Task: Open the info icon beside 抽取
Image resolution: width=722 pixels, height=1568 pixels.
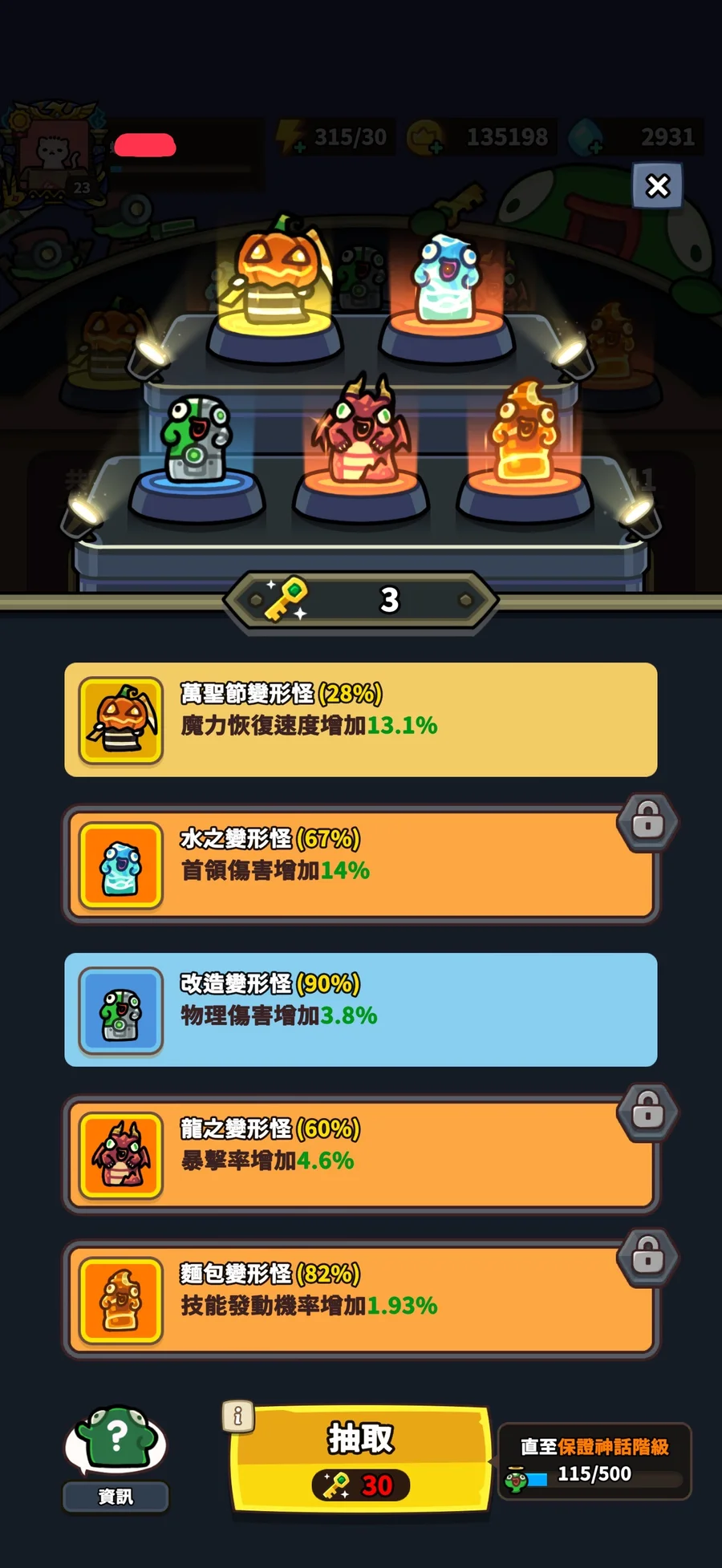Action: point(237,1416)
